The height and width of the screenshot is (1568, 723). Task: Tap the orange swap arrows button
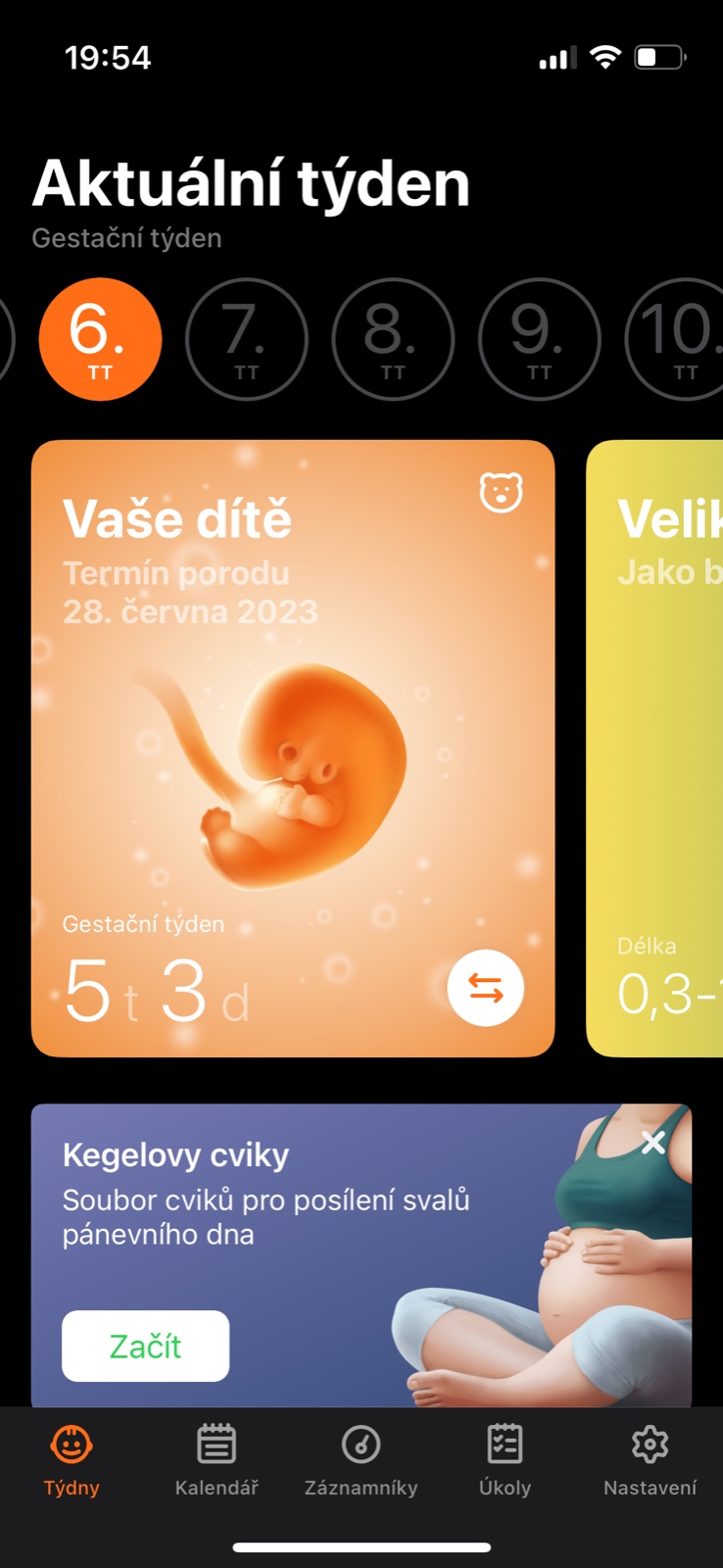[485, 988]
